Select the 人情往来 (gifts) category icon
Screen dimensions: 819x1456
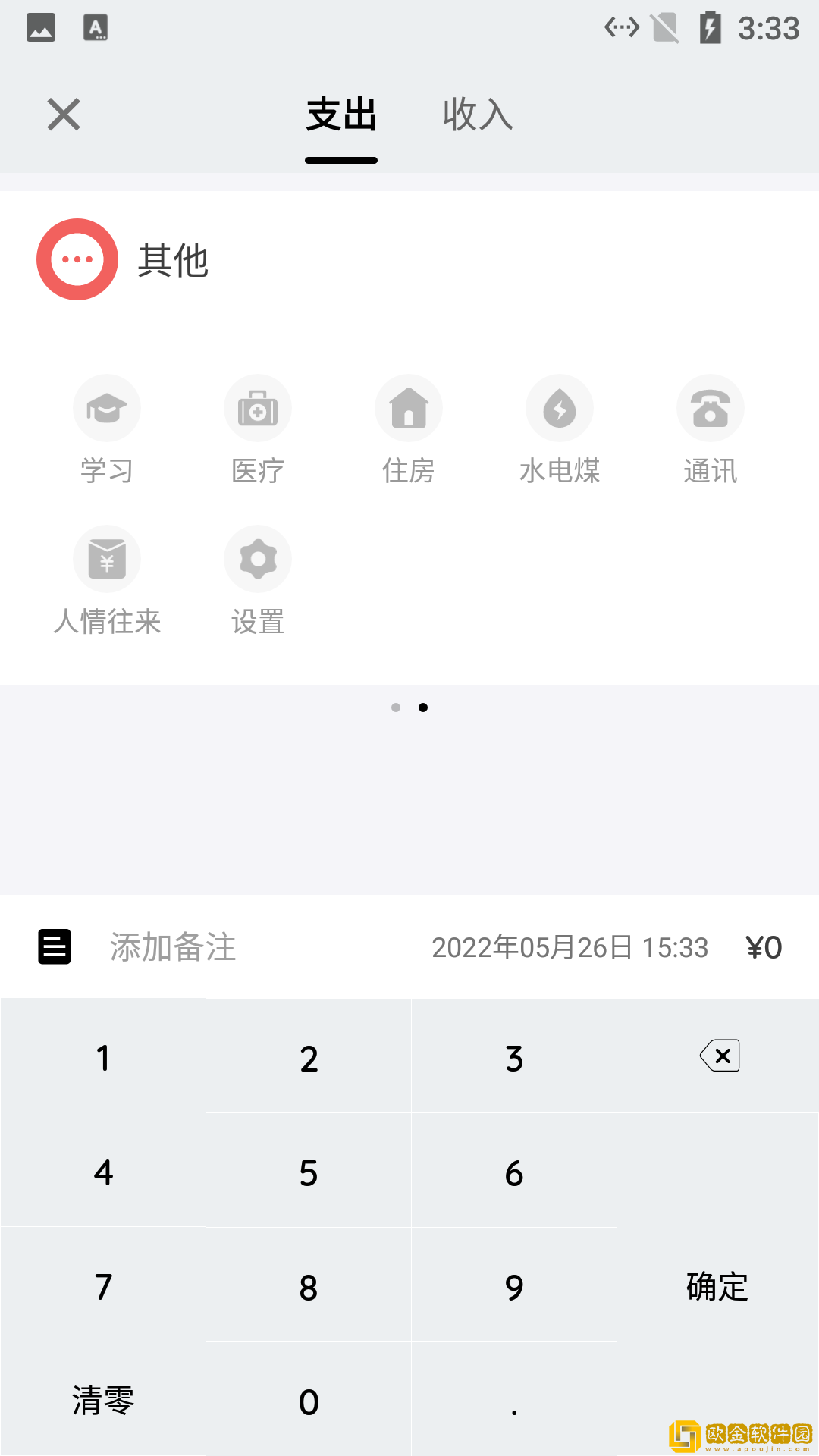(106, 559)
